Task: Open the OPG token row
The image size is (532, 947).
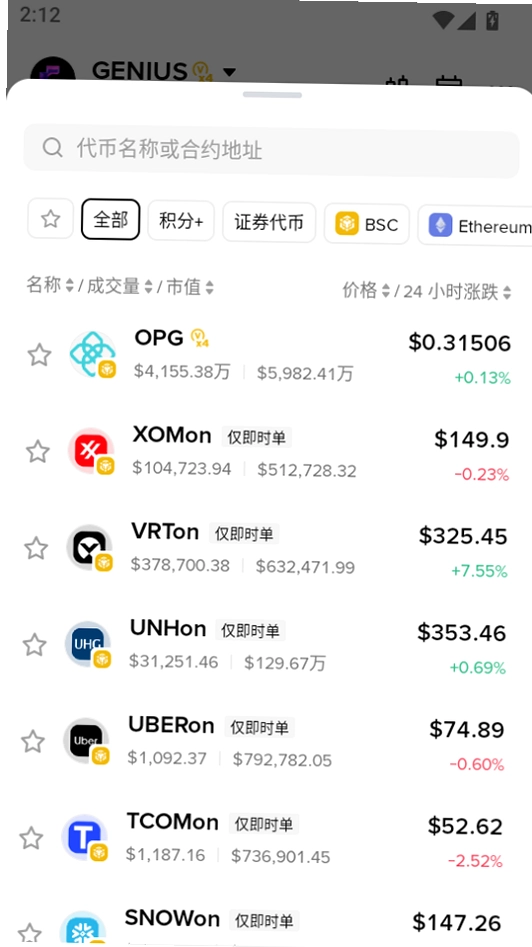Action: tap(269, 356)
